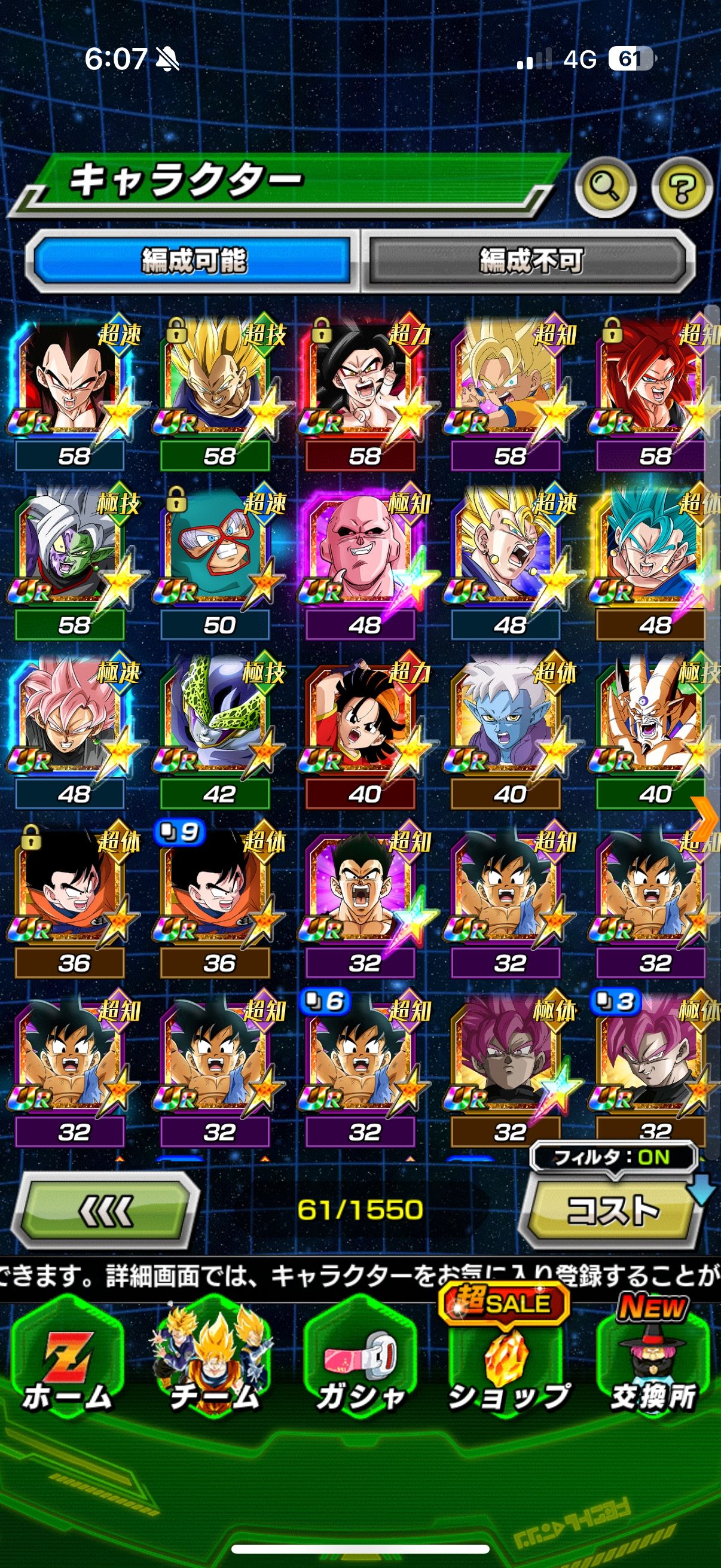Switch to the 編成可能 tab
Image resolution: width=721 pixels, height=1568 pixels.
194,261
